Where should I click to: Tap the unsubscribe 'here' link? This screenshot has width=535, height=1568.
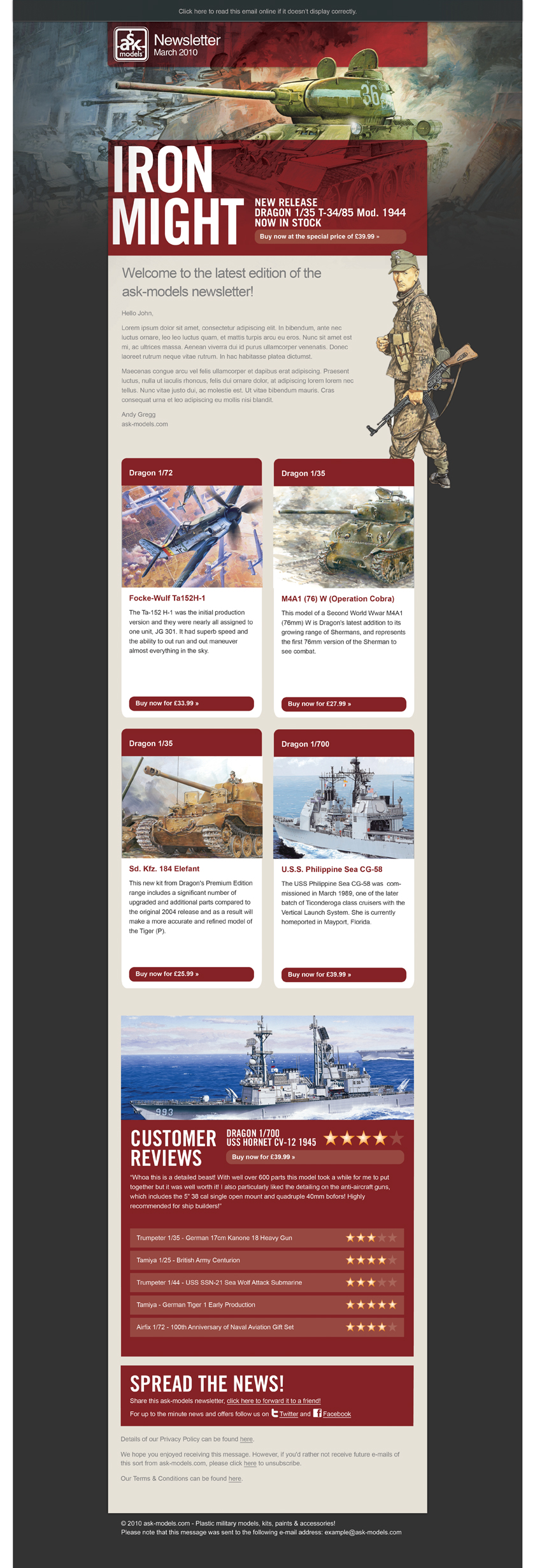pos(250,1463)
